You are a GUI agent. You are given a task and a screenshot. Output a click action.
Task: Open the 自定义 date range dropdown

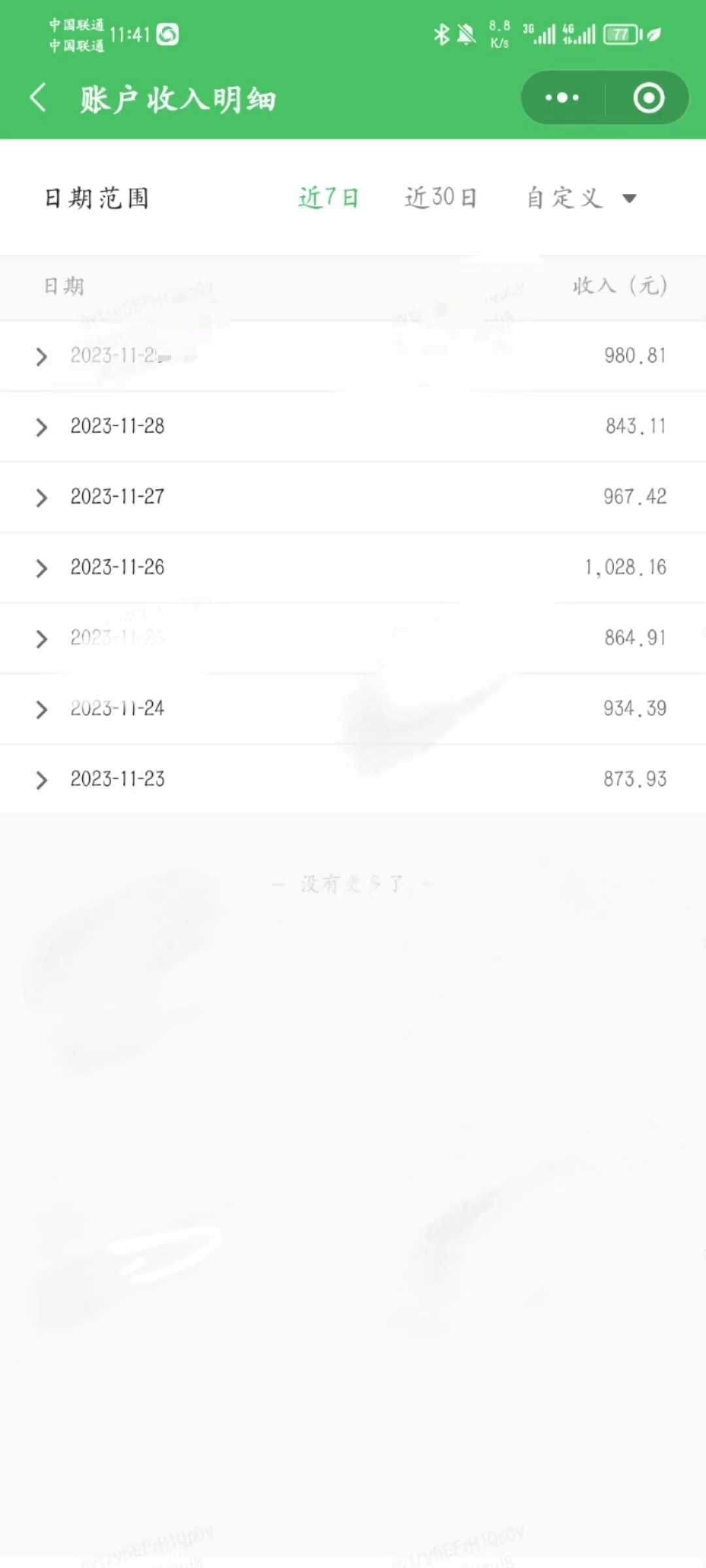575,198
